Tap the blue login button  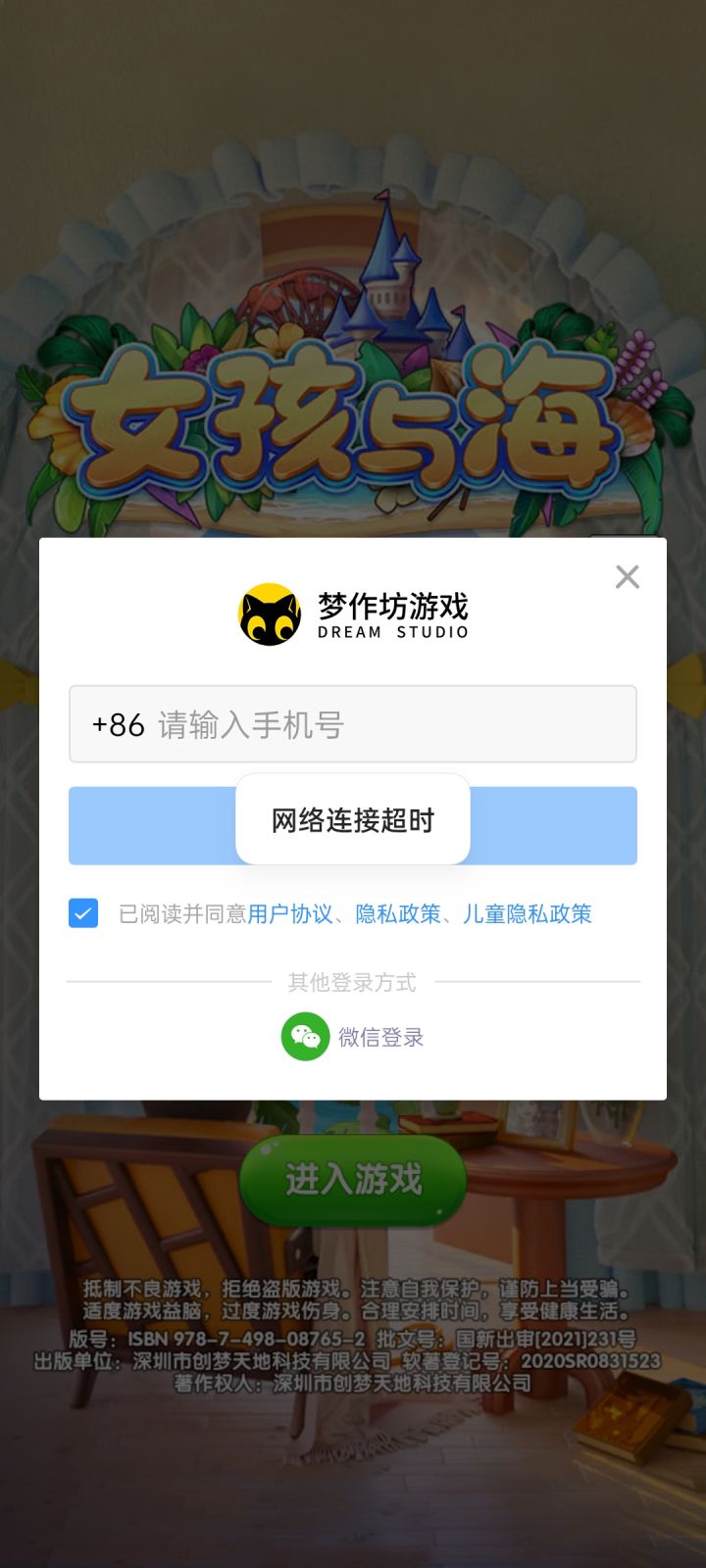click(147, 825)
